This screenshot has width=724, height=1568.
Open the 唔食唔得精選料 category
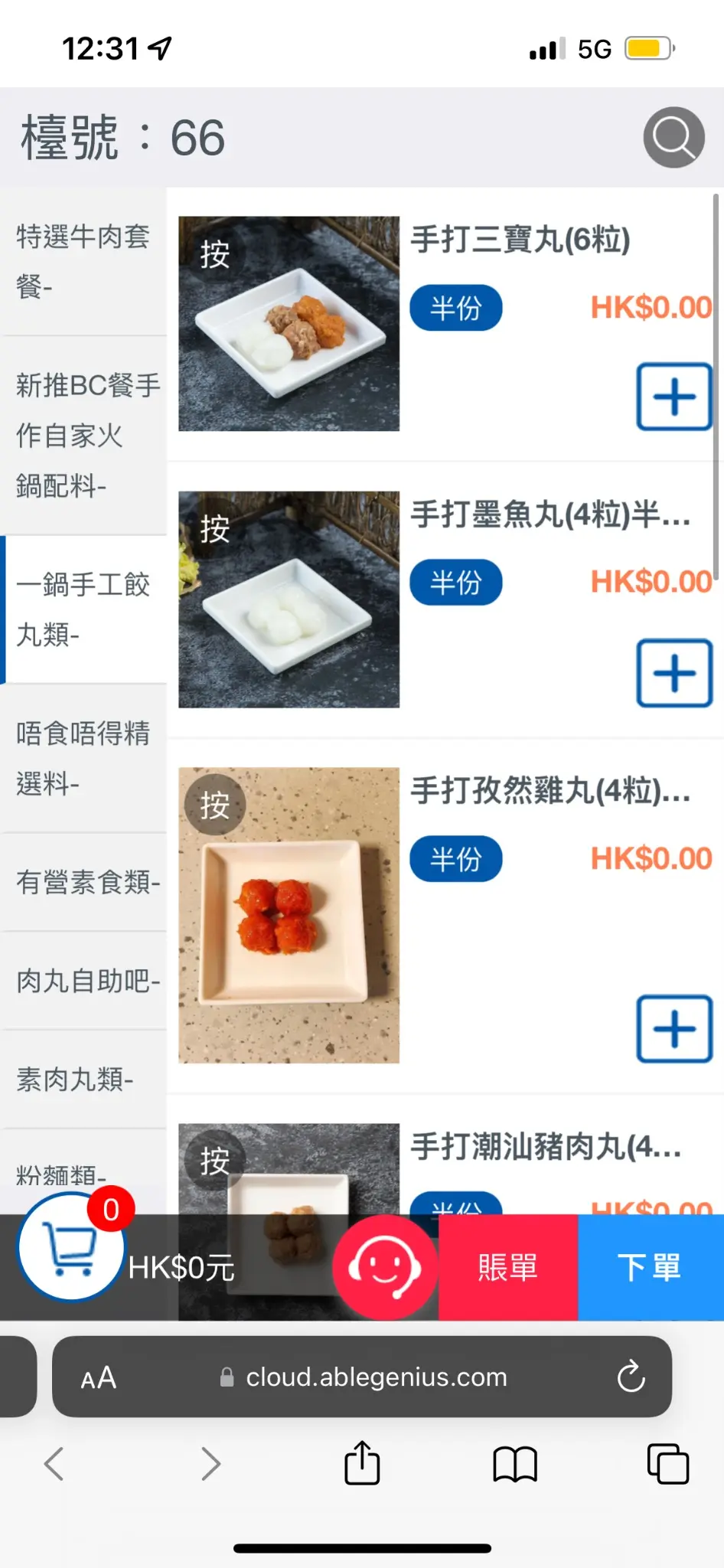pos(83,758)
